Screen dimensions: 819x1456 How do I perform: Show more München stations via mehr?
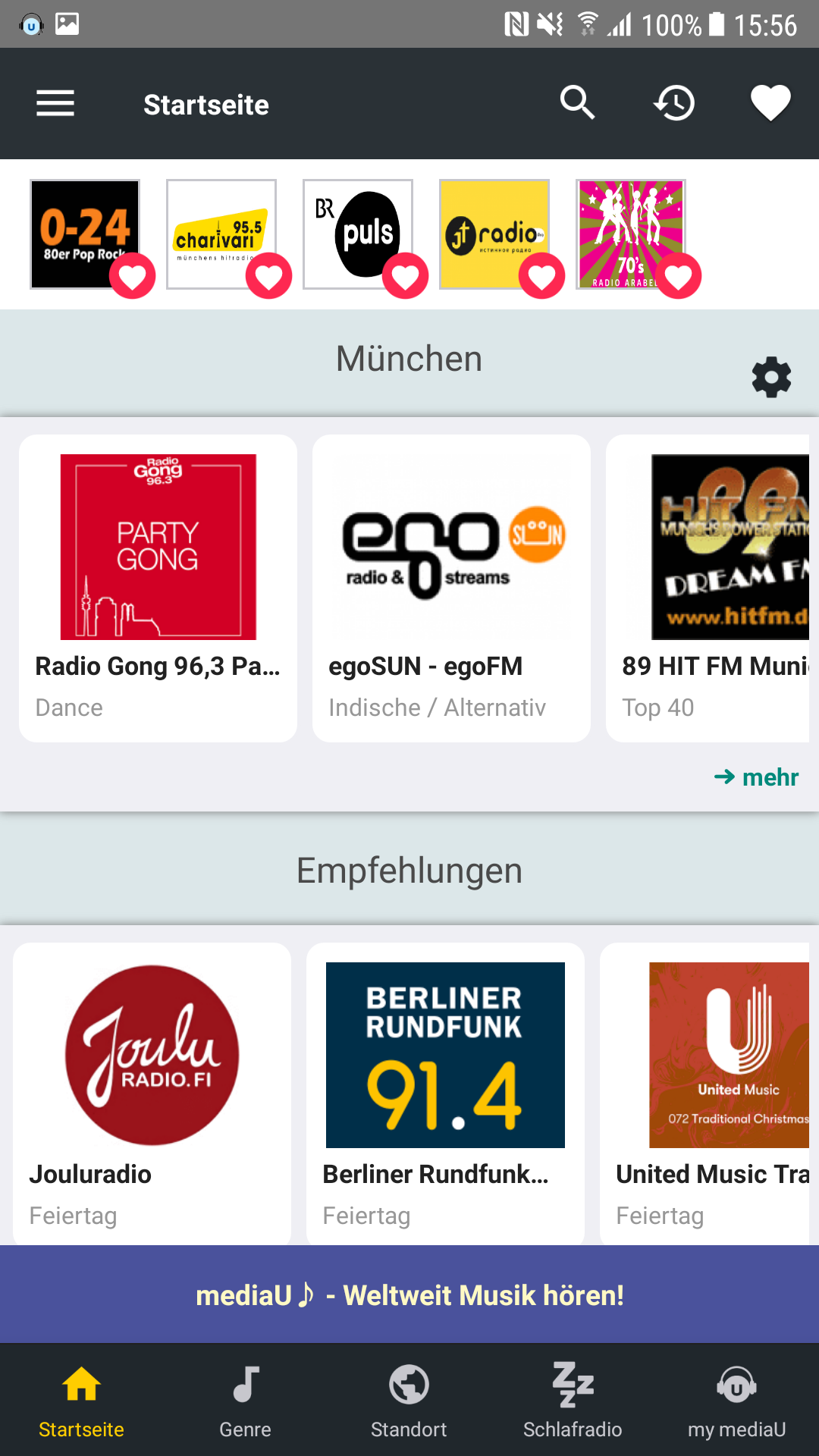coord(756,777)
